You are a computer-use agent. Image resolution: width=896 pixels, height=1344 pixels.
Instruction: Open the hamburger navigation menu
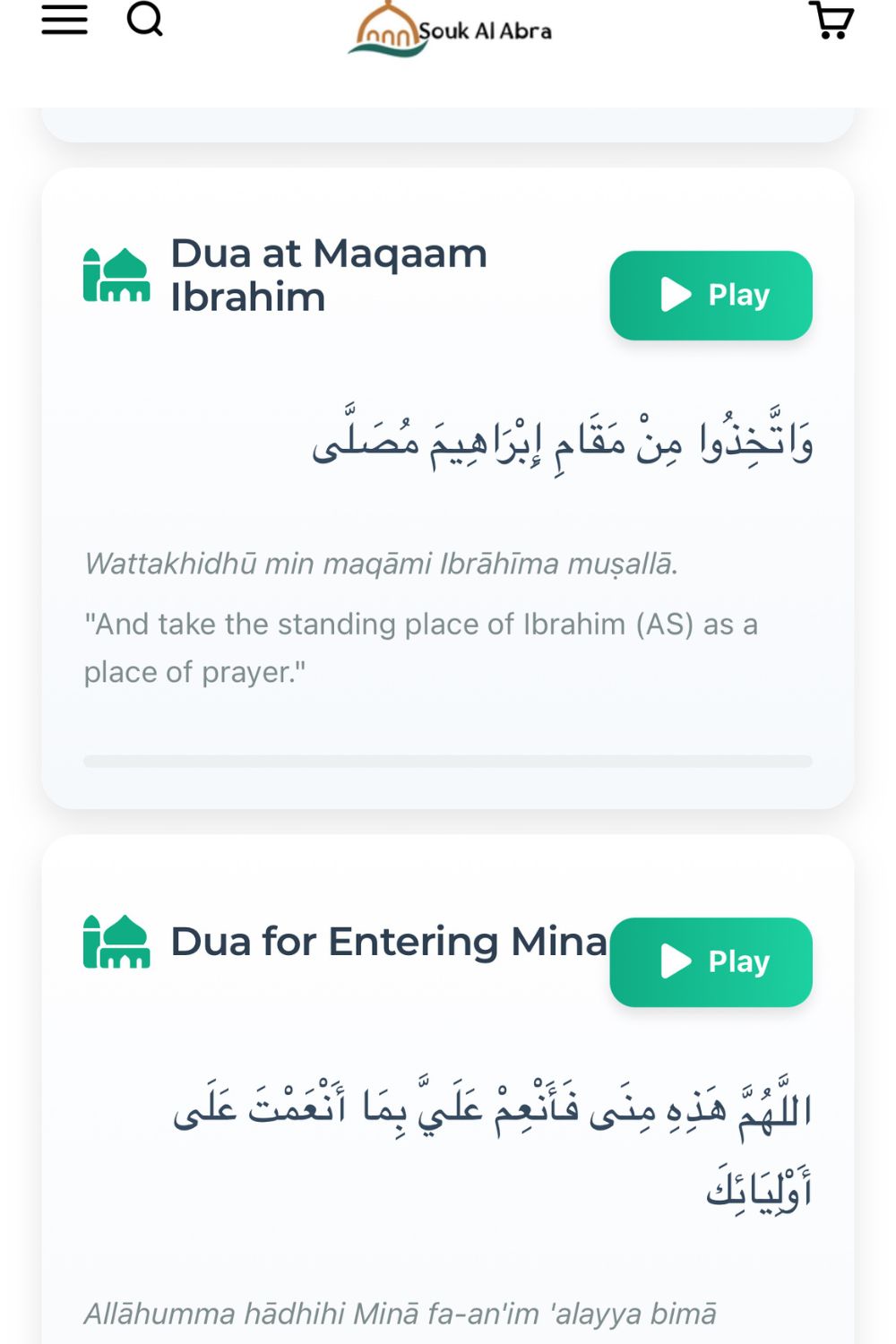pos(64,20)
